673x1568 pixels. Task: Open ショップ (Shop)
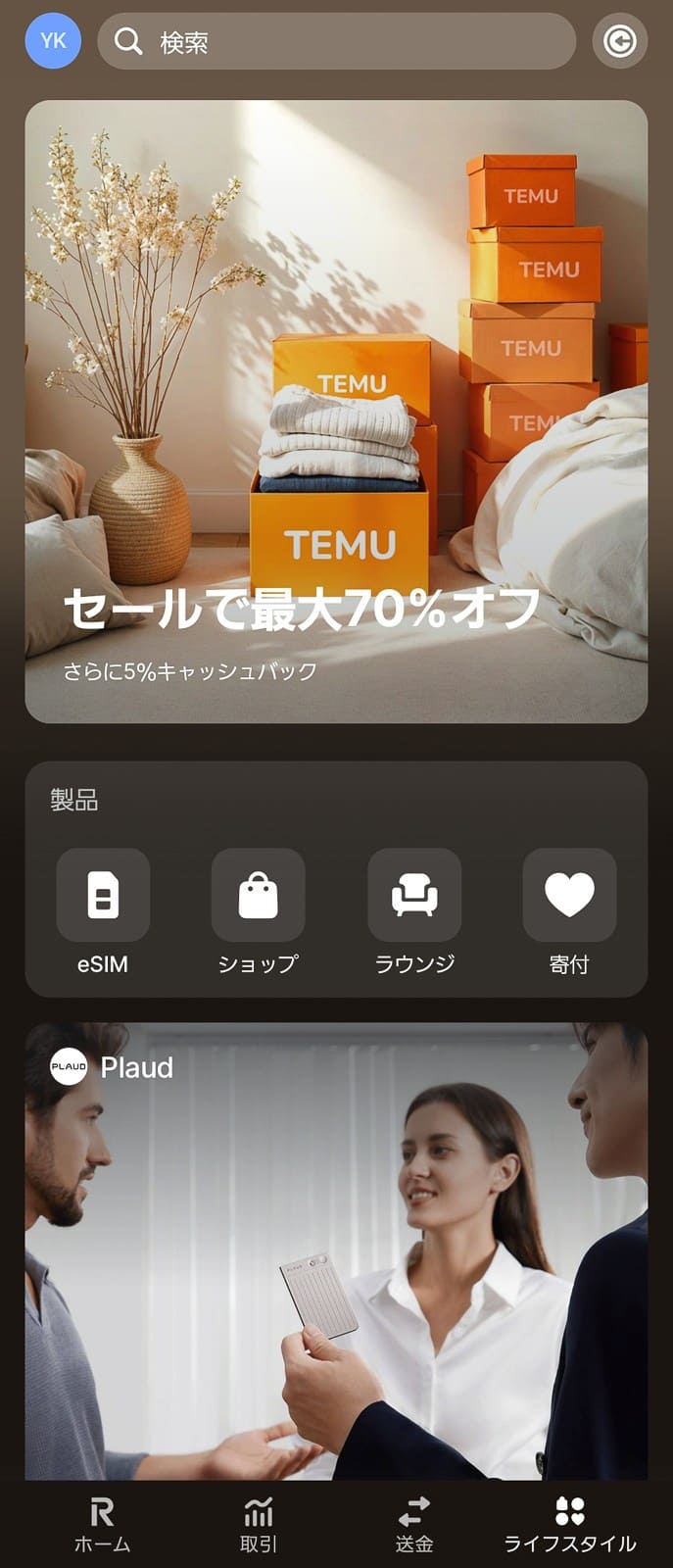pos(259,896)
